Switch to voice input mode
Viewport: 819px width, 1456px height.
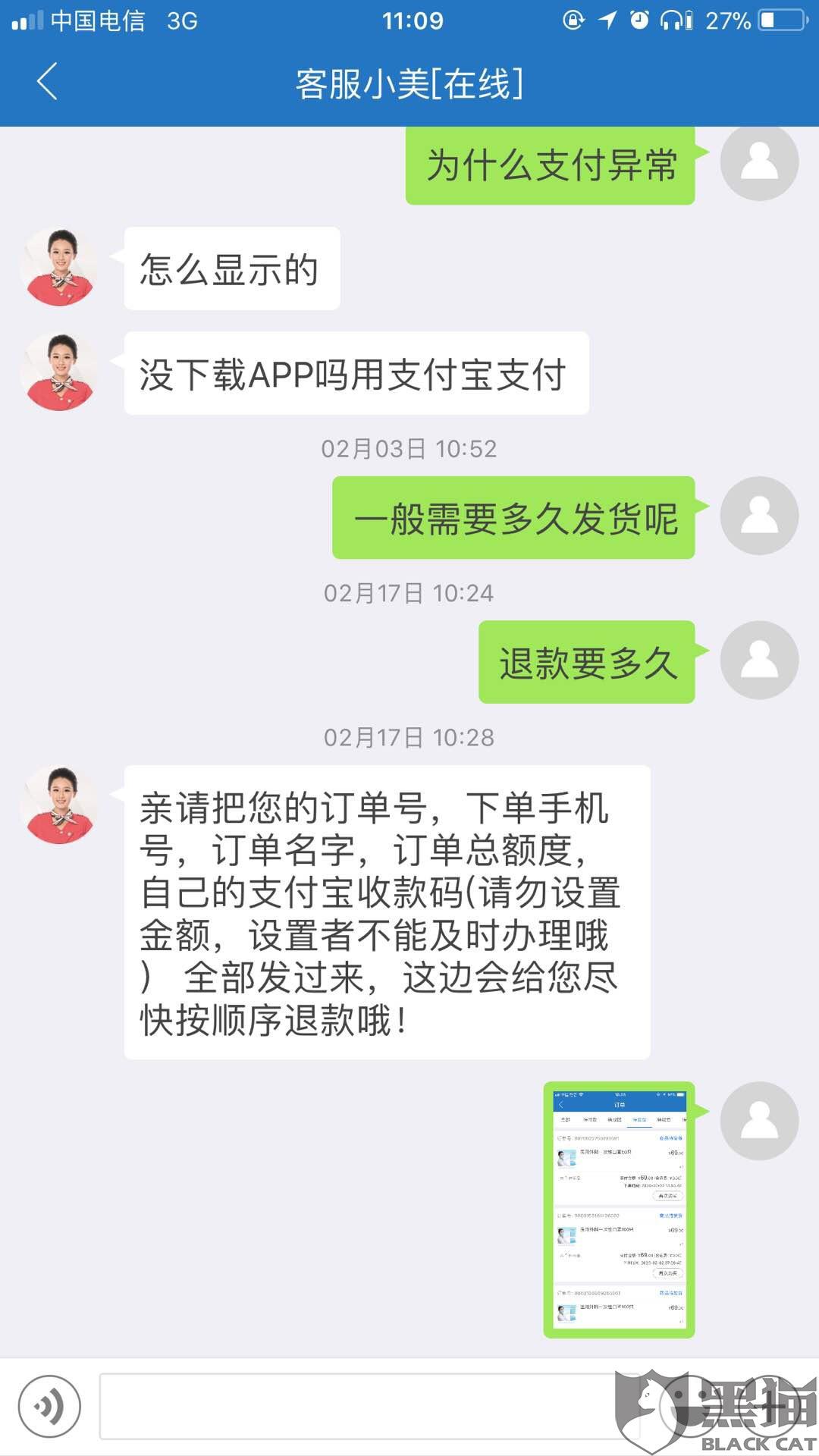pos(49,1406)
